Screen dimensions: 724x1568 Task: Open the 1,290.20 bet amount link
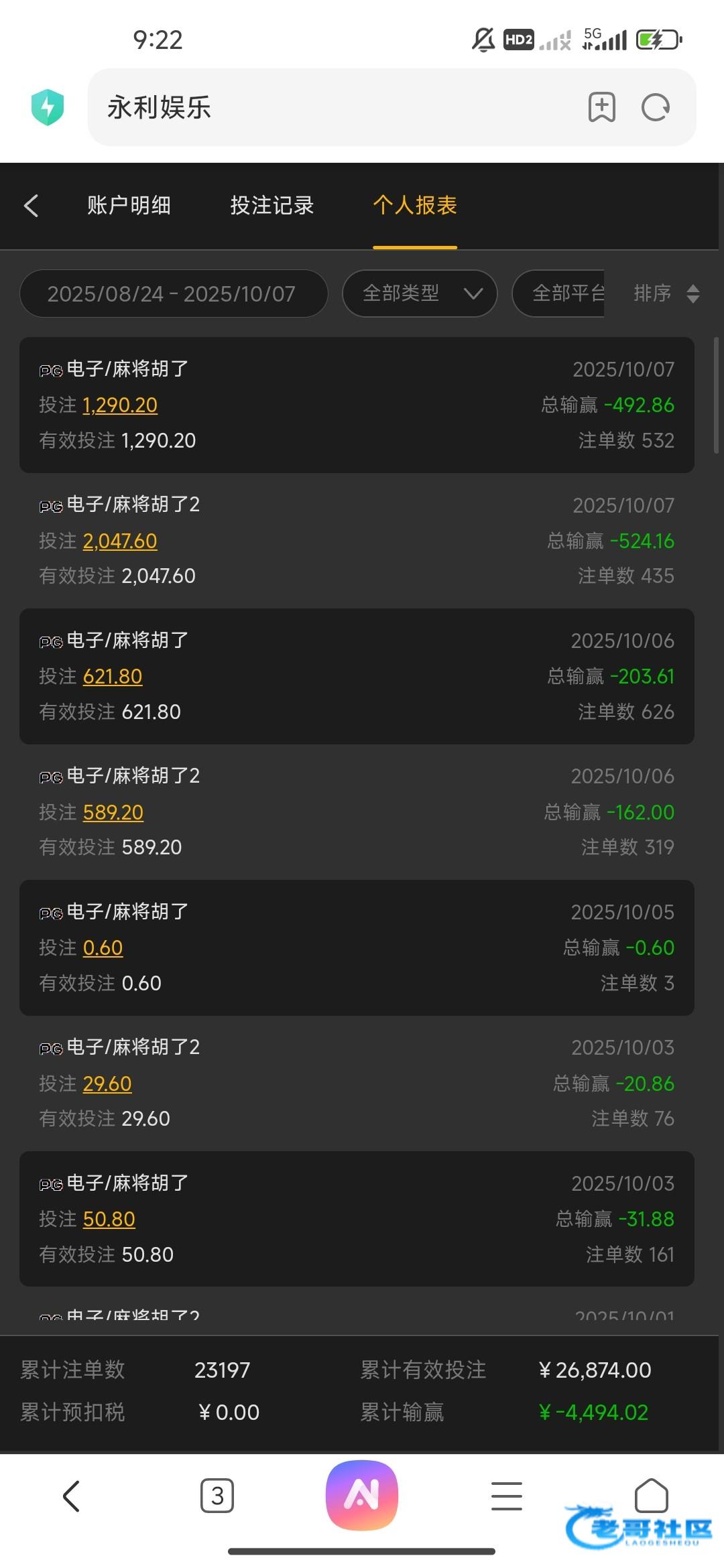120,405
